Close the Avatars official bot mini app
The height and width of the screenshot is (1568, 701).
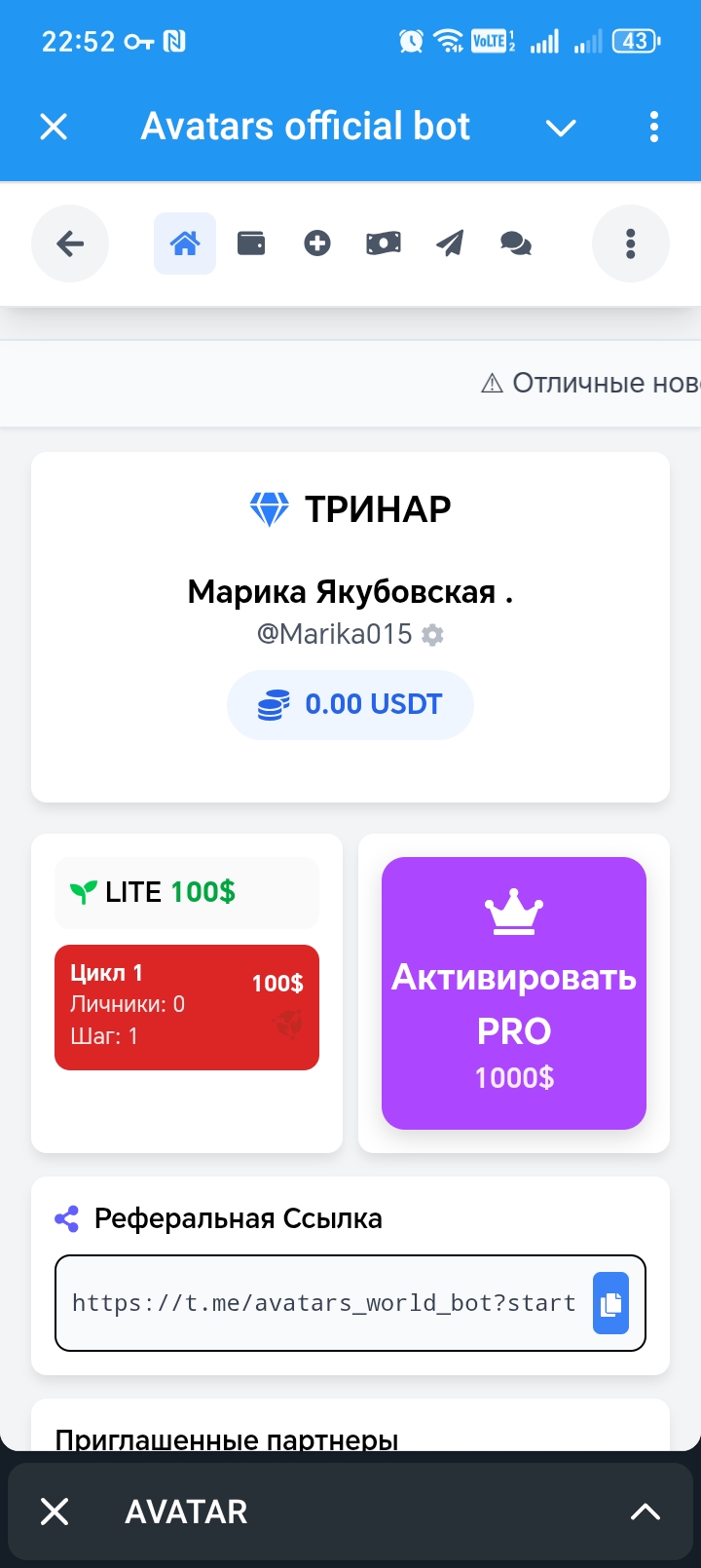54,127
